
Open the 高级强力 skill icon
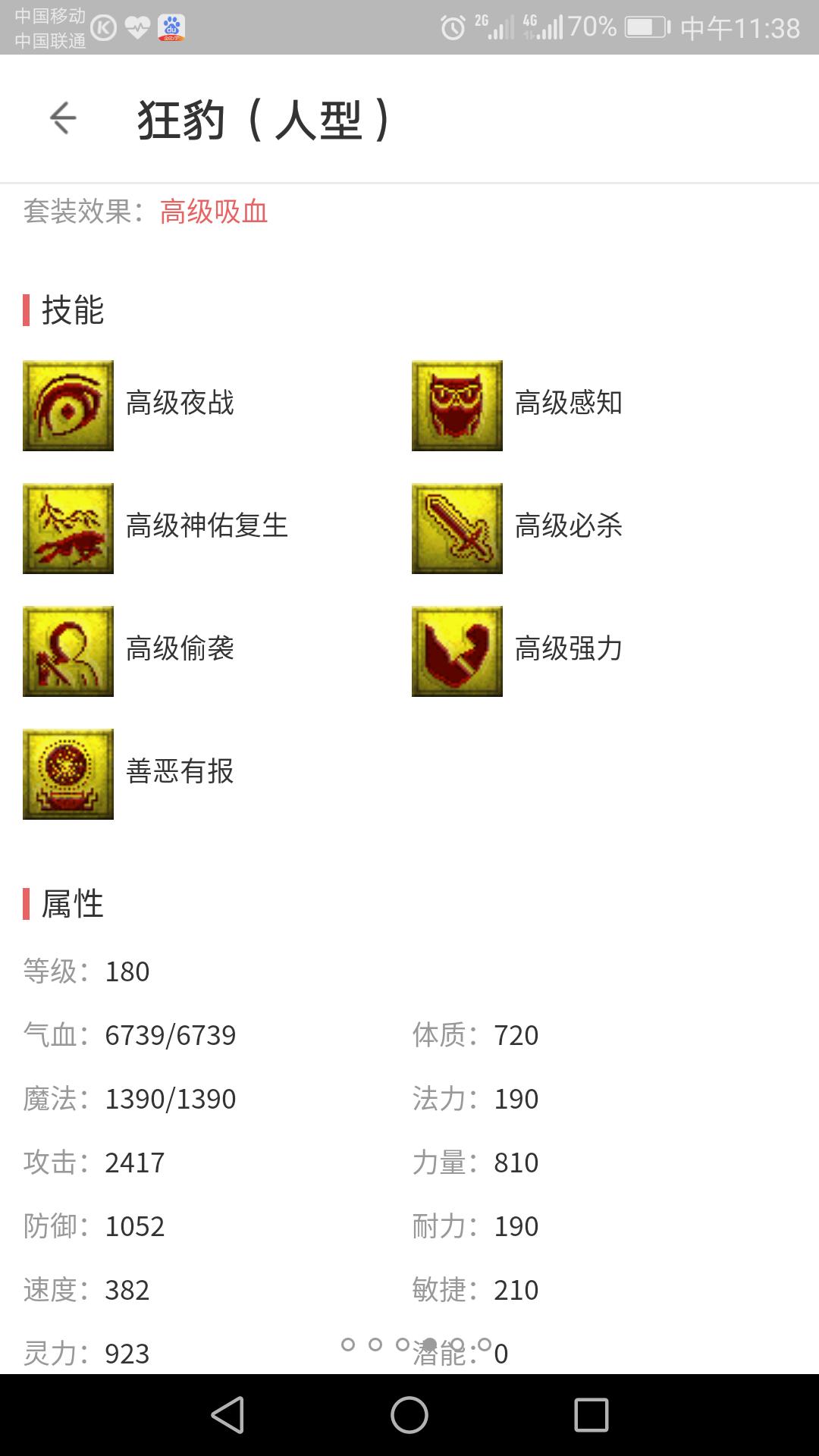click(x=457, y=651)
